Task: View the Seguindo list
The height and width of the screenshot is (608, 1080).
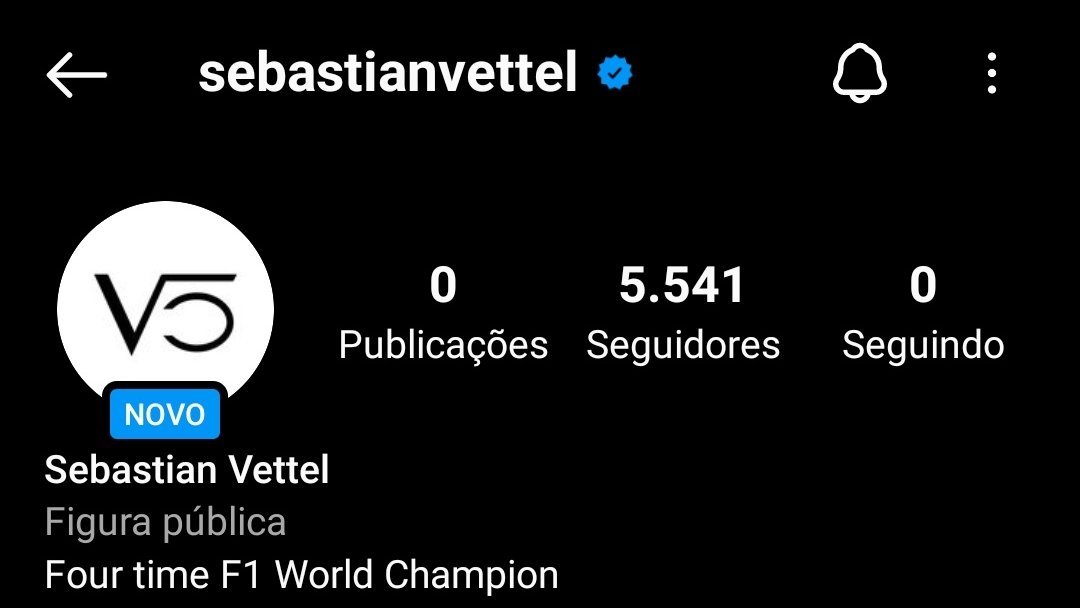Action: [922, 312]
